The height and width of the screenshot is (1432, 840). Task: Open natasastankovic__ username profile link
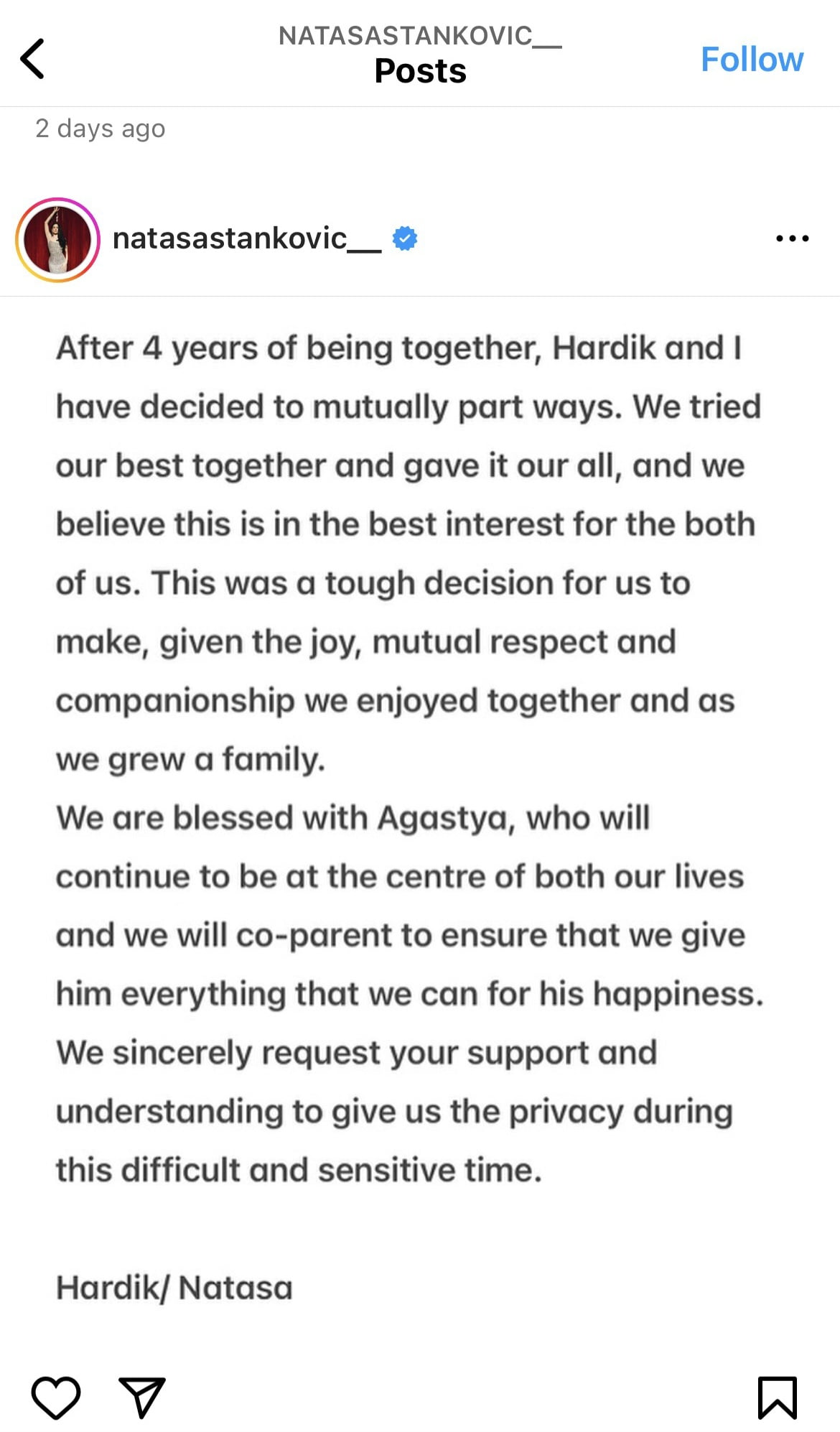(x=246, y=238)
